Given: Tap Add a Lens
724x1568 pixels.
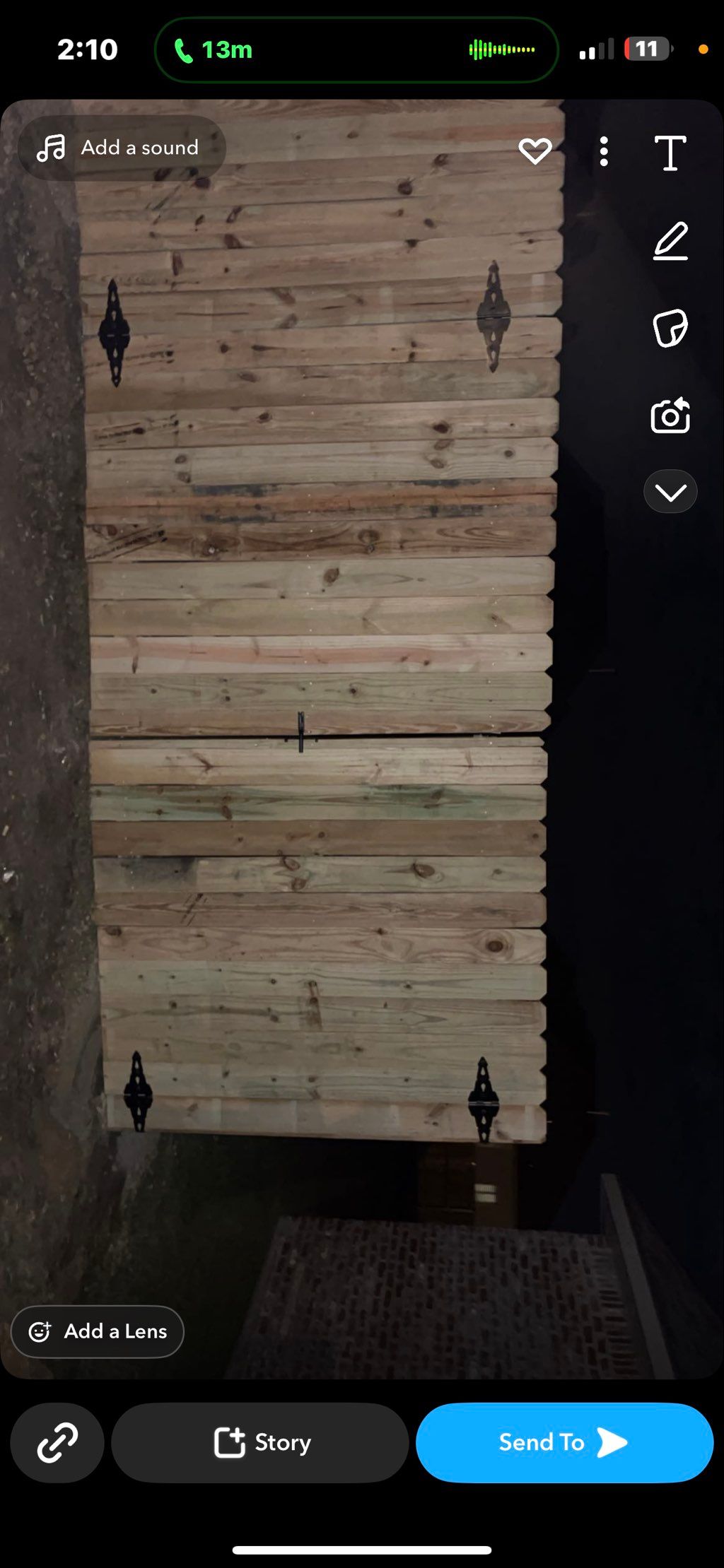Looking at the screenshot, I should [x=98, y=1331].
